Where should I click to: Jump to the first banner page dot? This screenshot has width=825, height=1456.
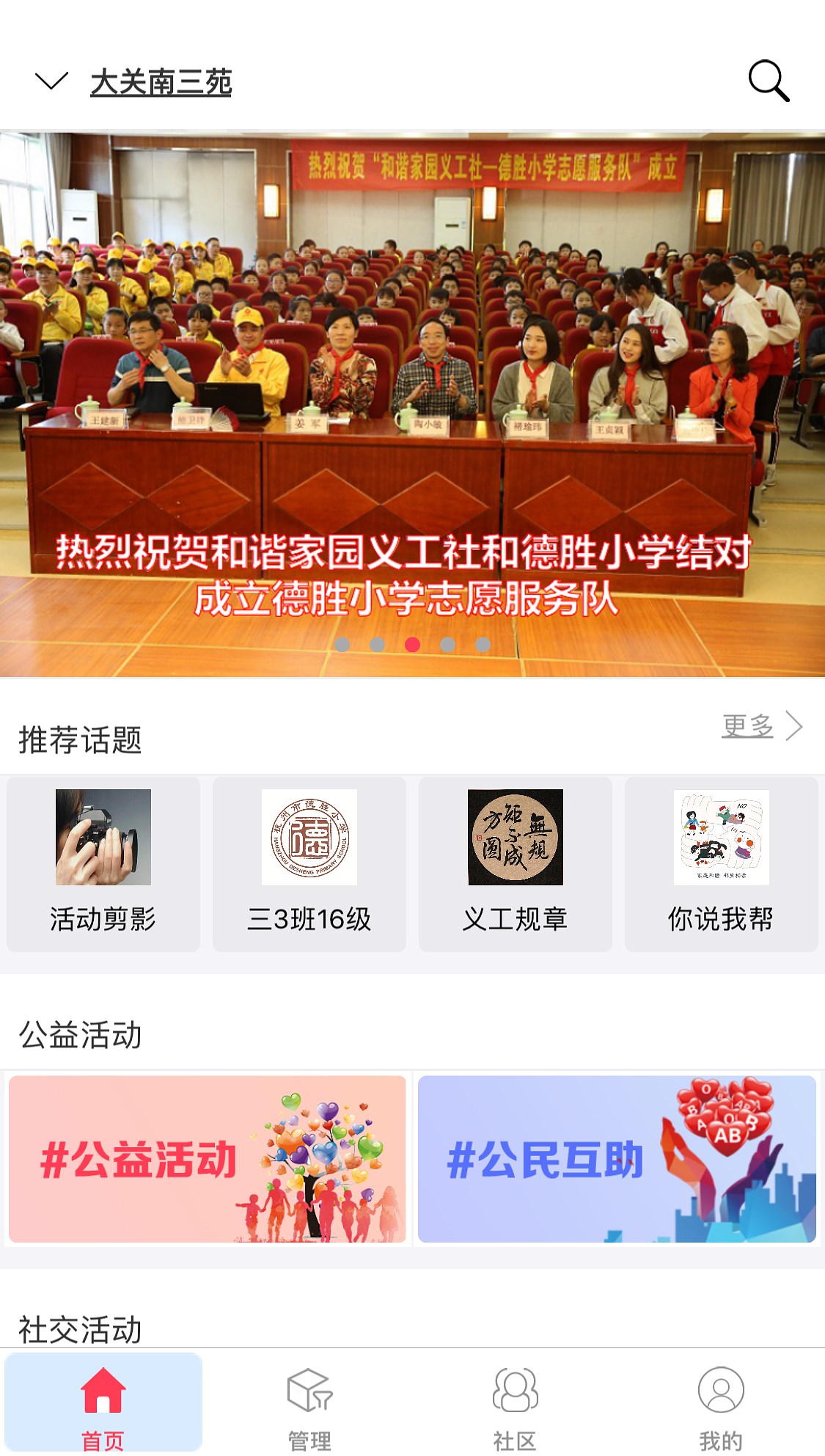point(342,645)
